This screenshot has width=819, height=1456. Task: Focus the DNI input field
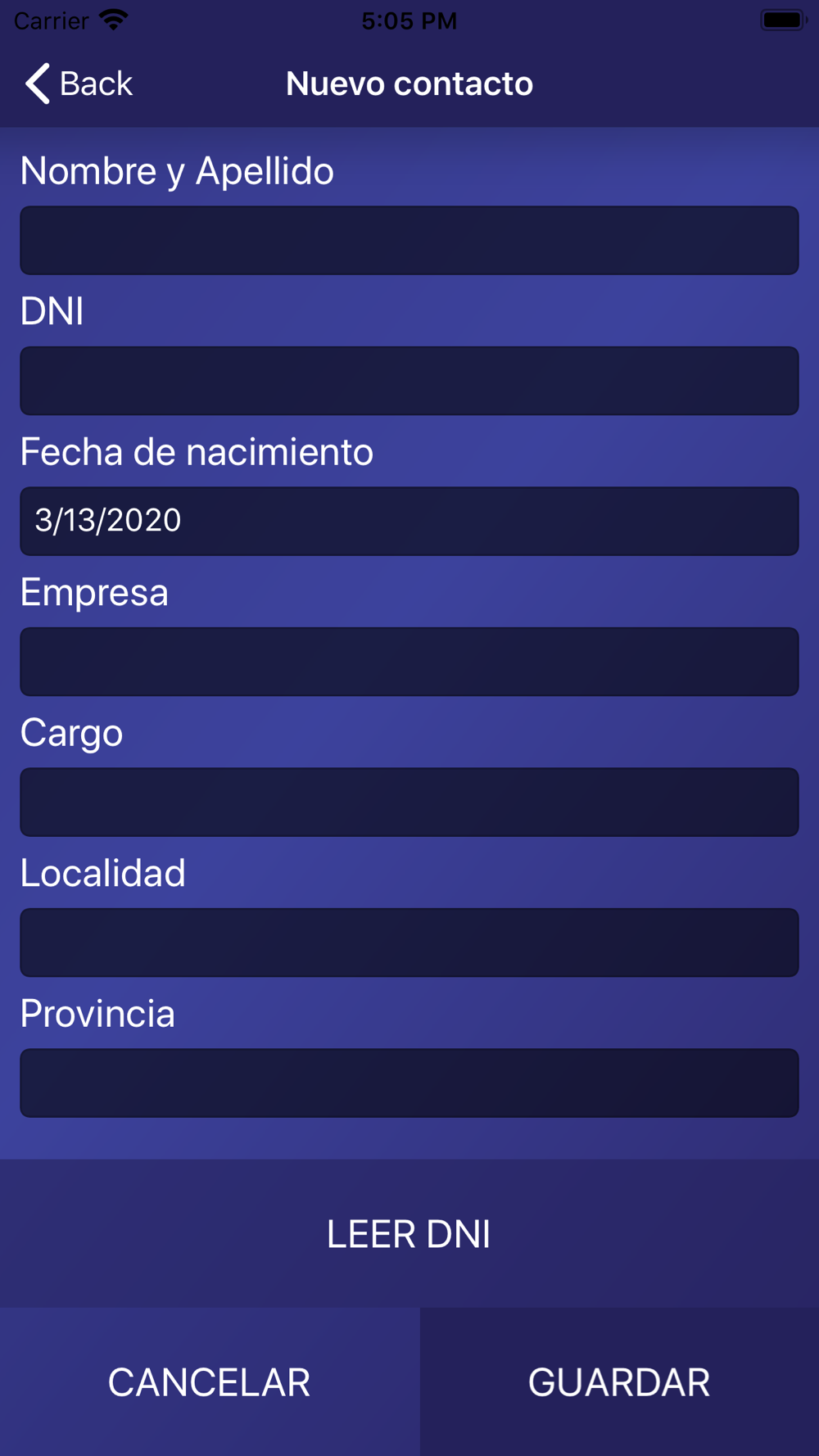[x=409, y=381]
